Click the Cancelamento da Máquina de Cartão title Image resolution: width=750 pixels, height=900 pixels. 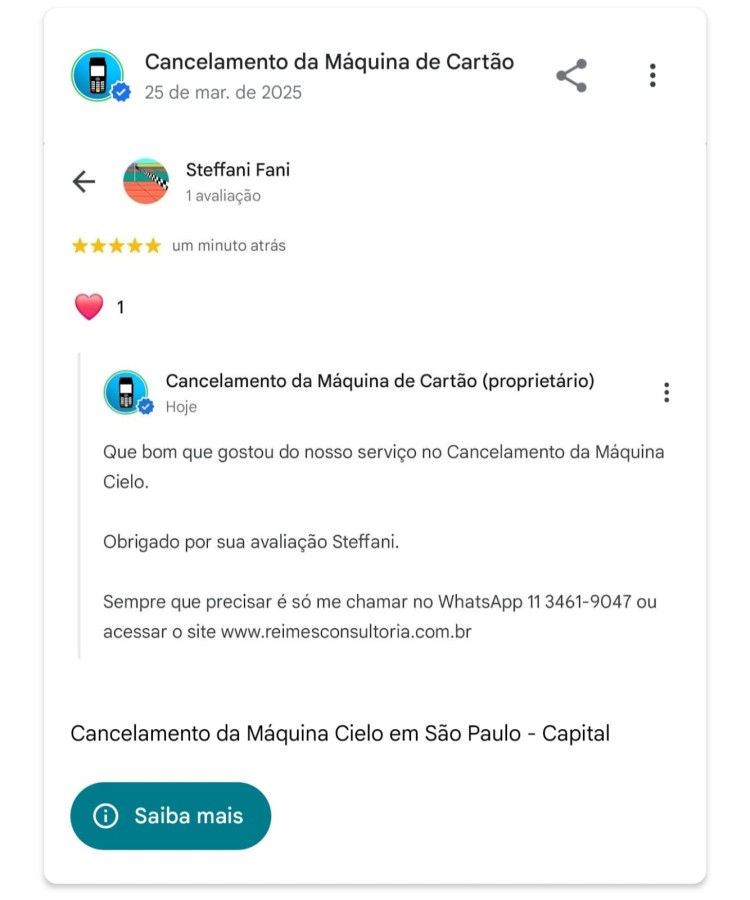pos(330,61)
